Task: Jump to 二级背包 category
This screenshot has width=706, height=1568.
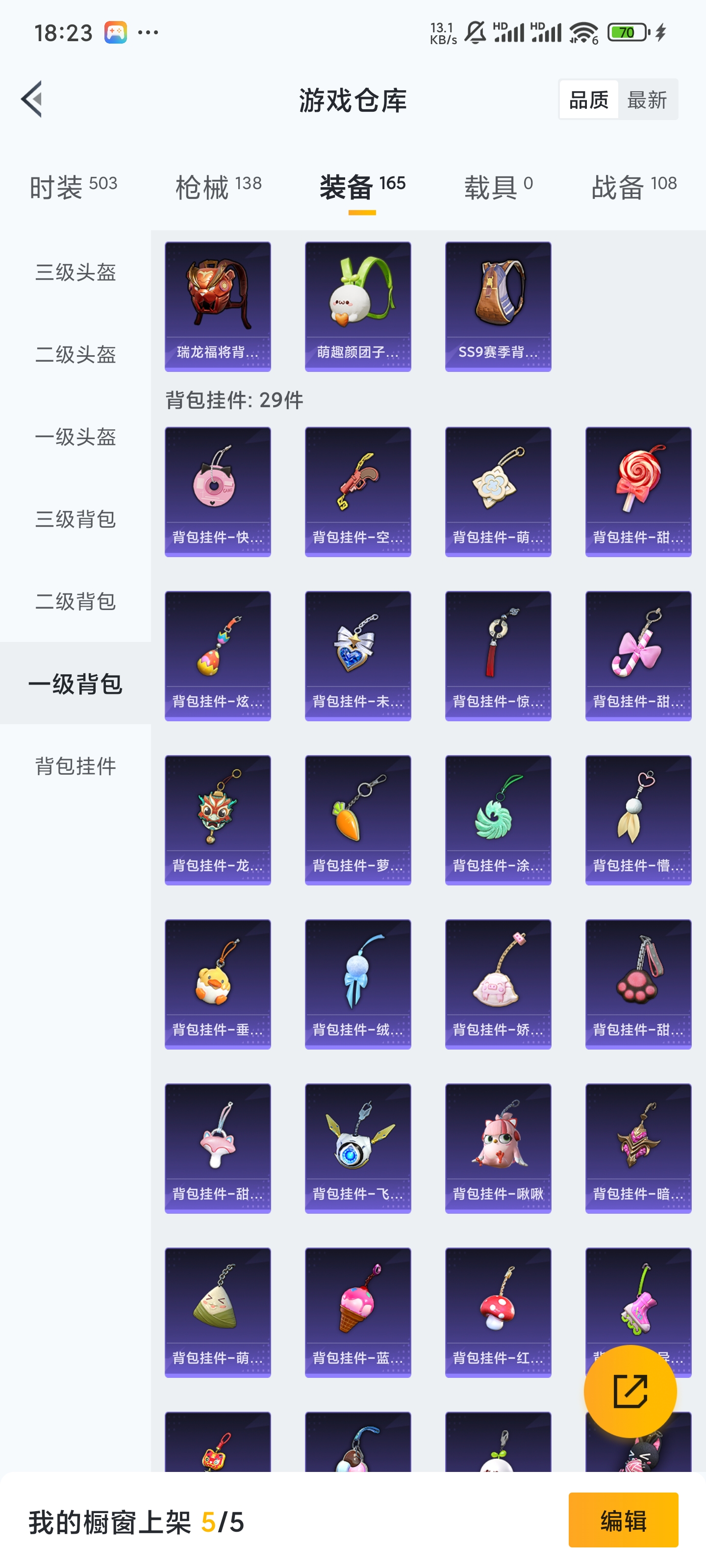Action: click(x=76, y=601)
